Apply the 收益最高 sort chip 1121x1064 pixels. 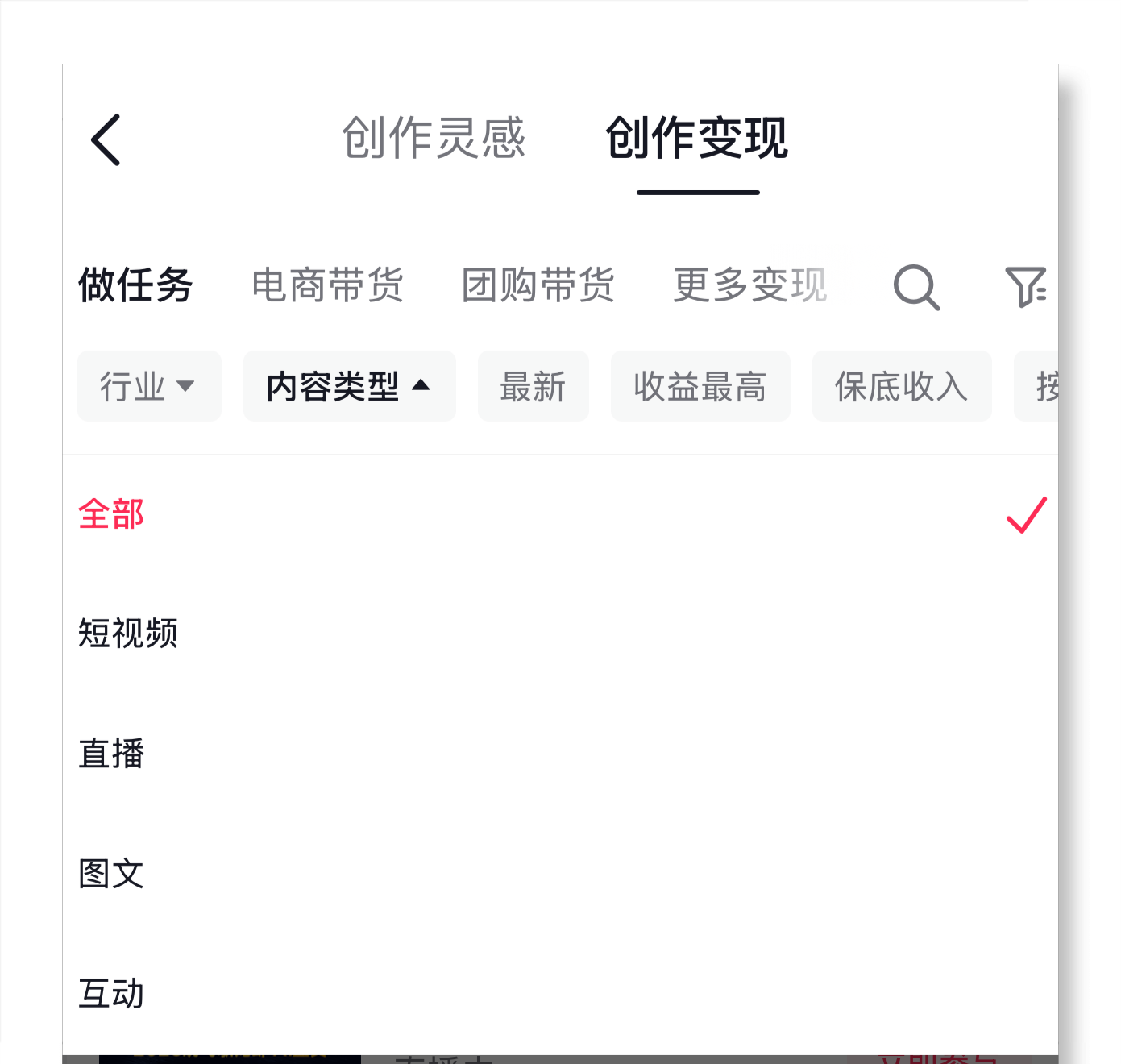point(700,386)
